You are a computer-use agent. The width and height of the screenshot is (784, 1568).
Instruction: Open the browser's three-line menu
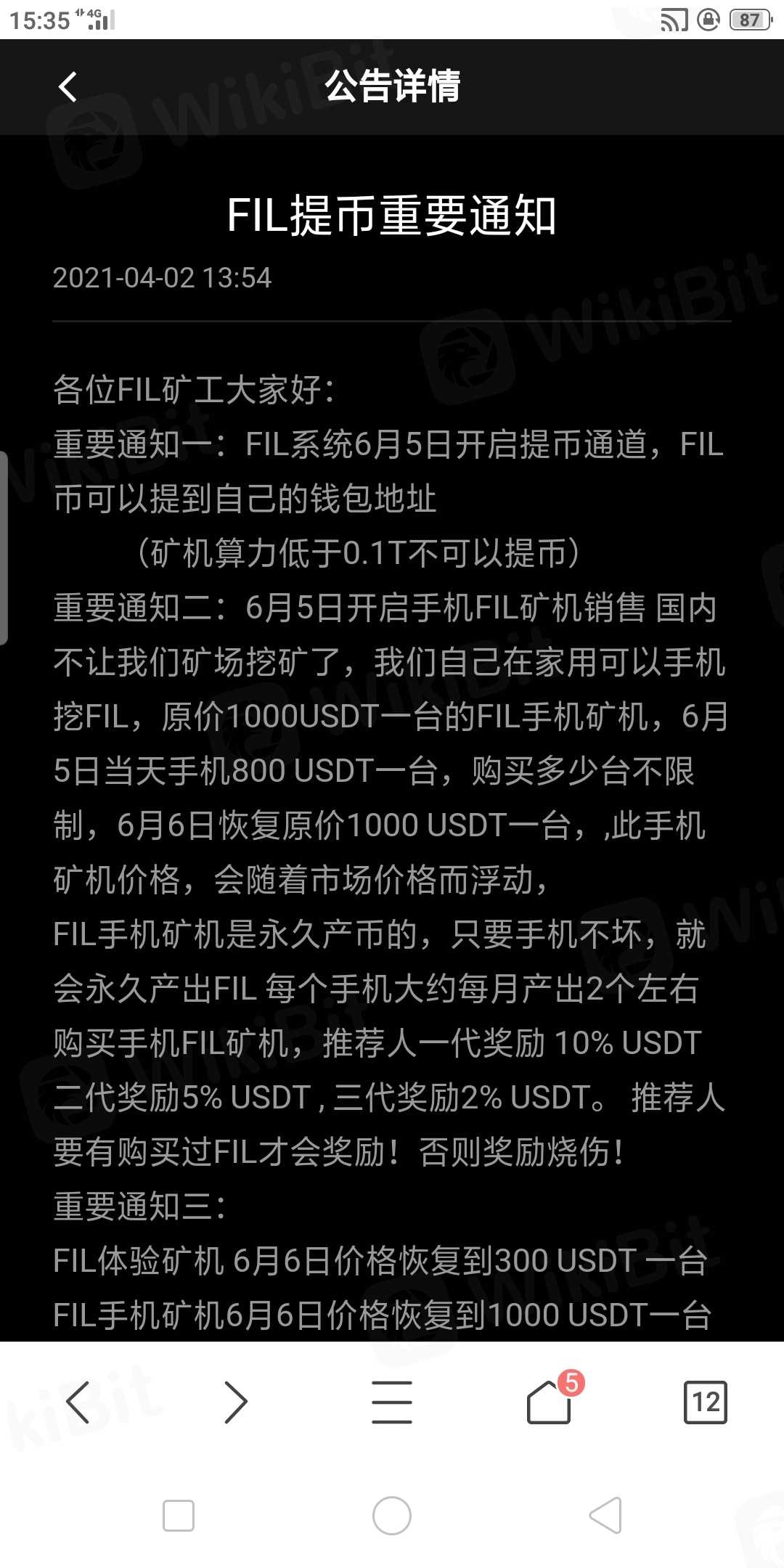(392, 1402)
